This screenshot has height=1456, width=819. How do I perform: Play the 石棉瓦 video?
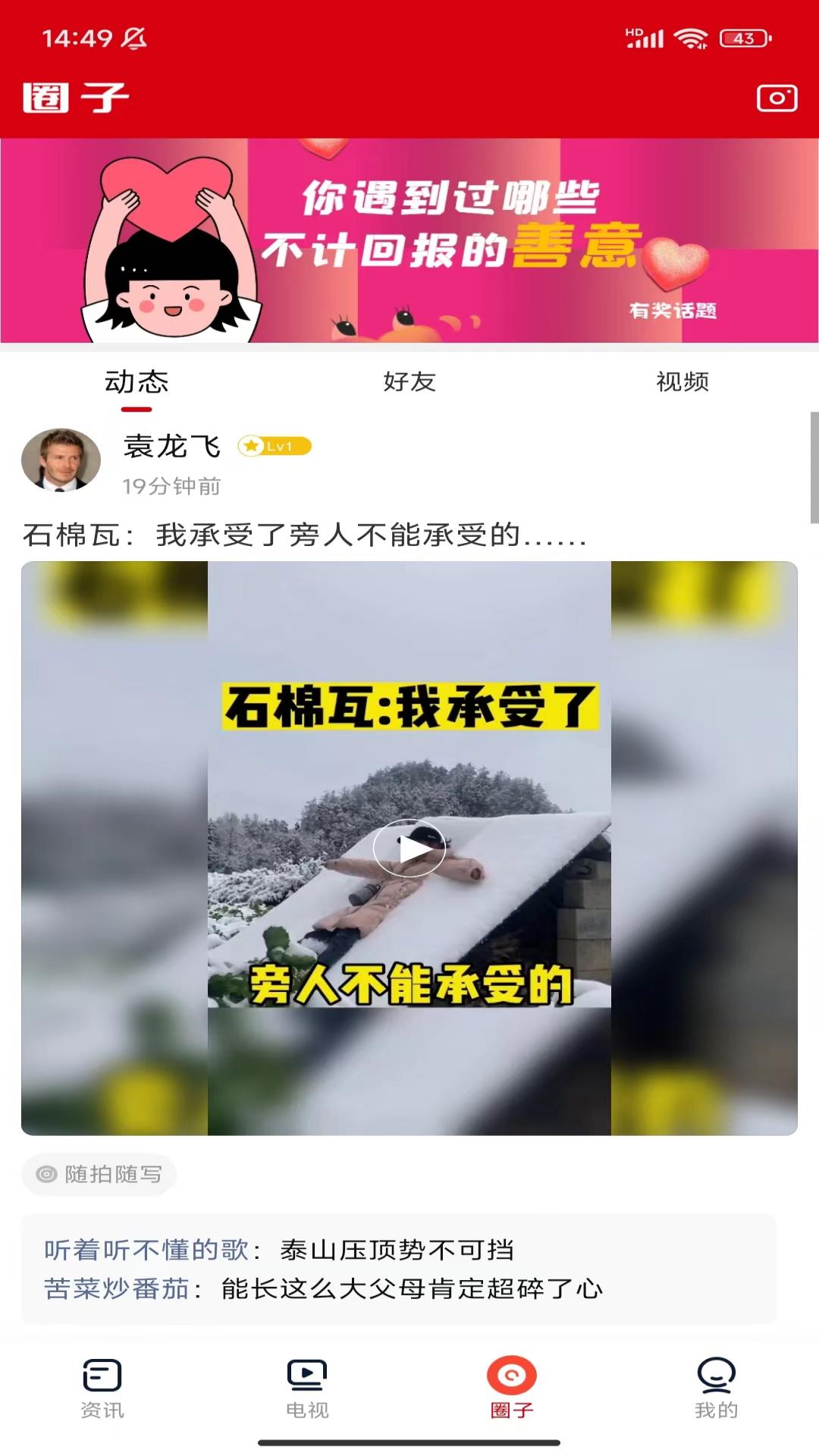click(409, 847)
